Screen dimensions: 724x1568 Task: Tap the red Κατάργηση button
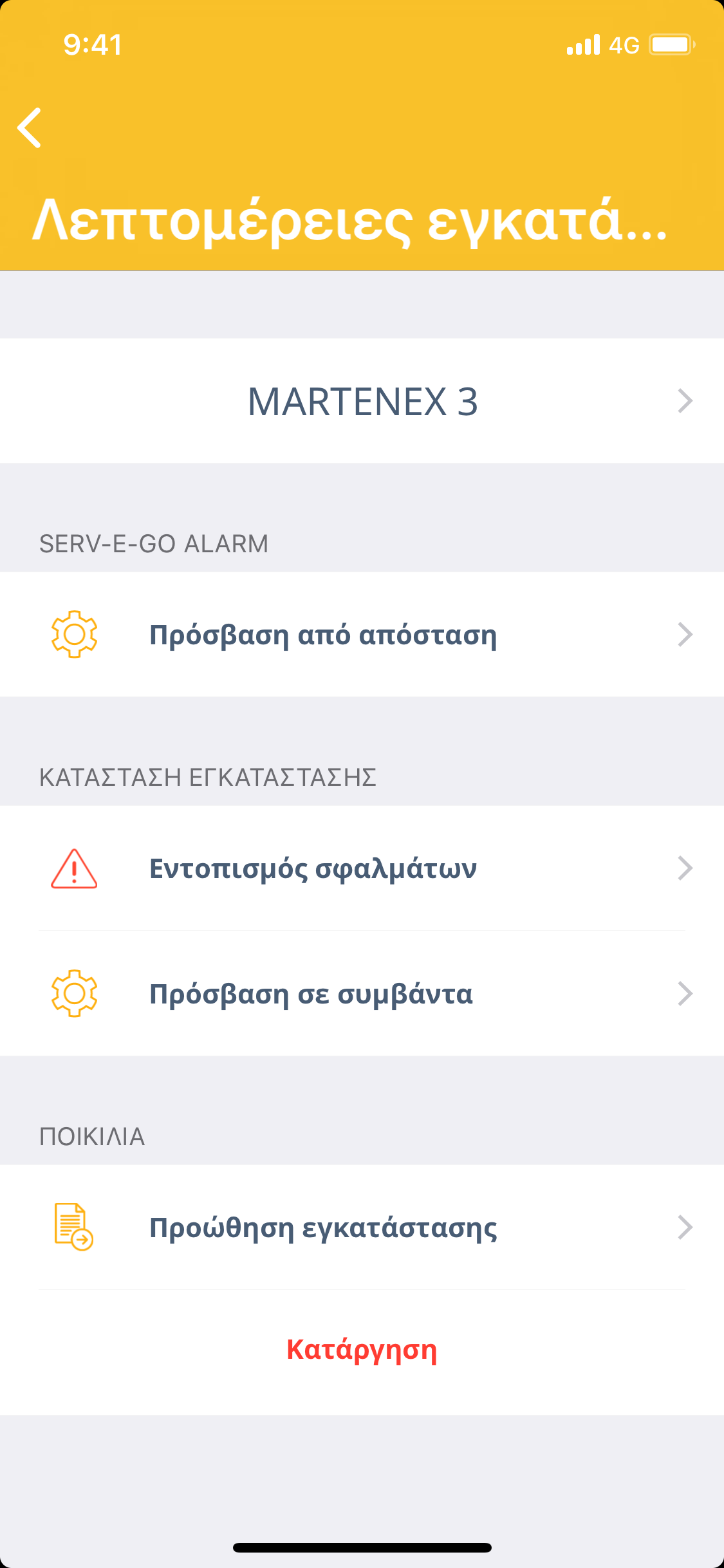click(x=362, y=1350)
